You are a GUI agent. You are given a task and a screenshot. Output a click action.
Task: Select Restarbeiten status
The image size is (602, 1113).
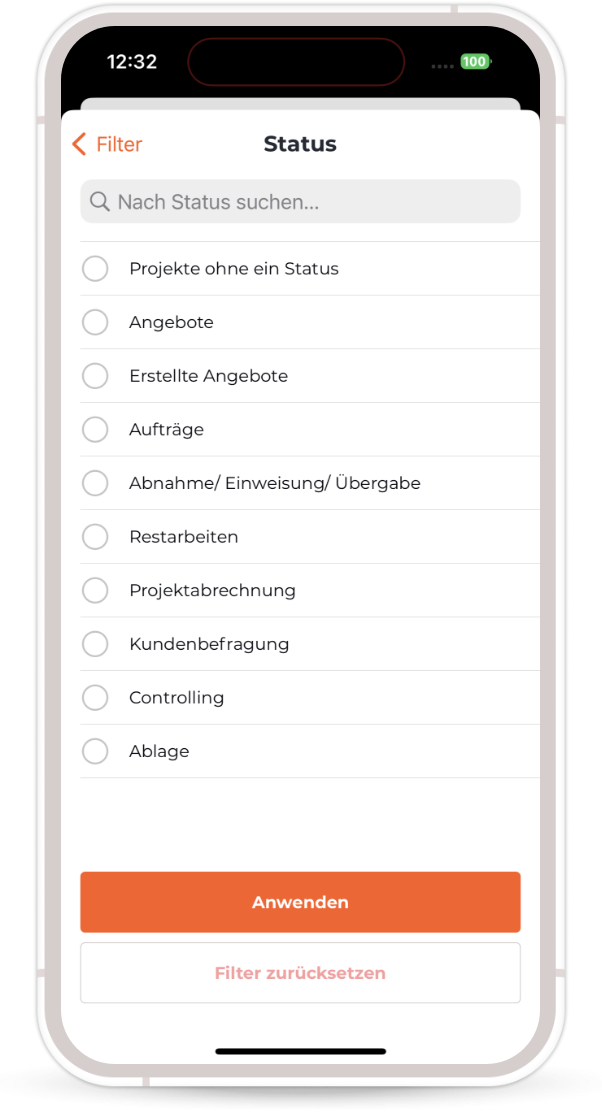click(310, 537)
